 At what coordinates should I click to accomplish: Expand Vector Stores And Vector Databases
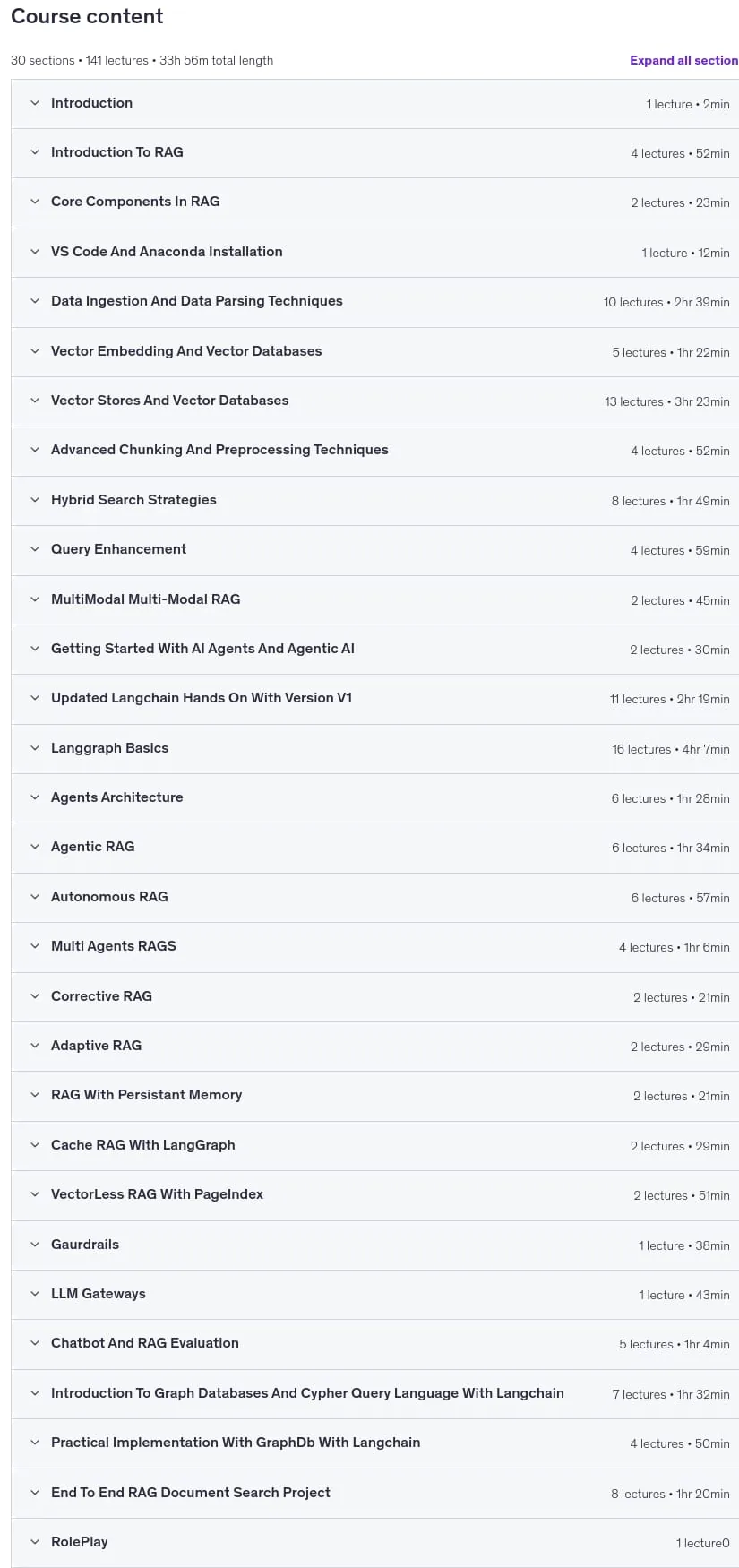point(374,401)
